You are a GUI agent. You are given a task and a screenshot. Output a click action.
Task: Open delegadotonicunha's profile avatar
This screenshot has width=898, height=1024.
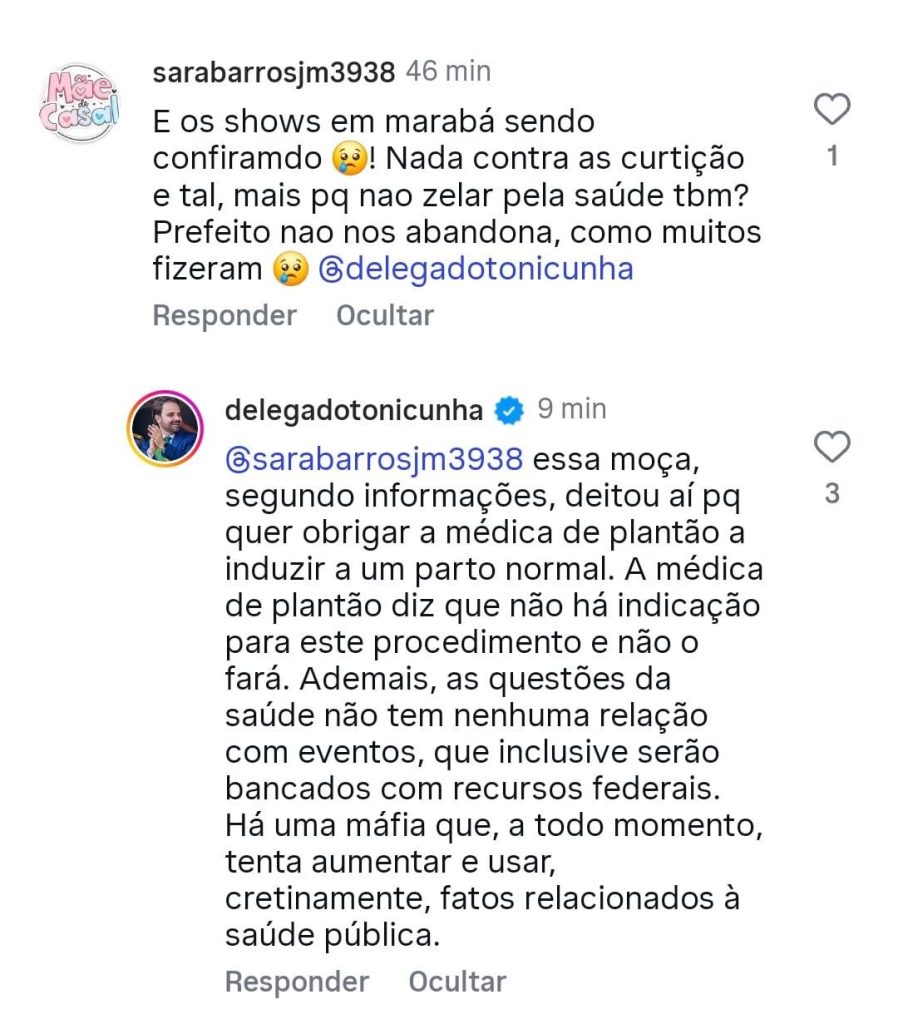164,430
